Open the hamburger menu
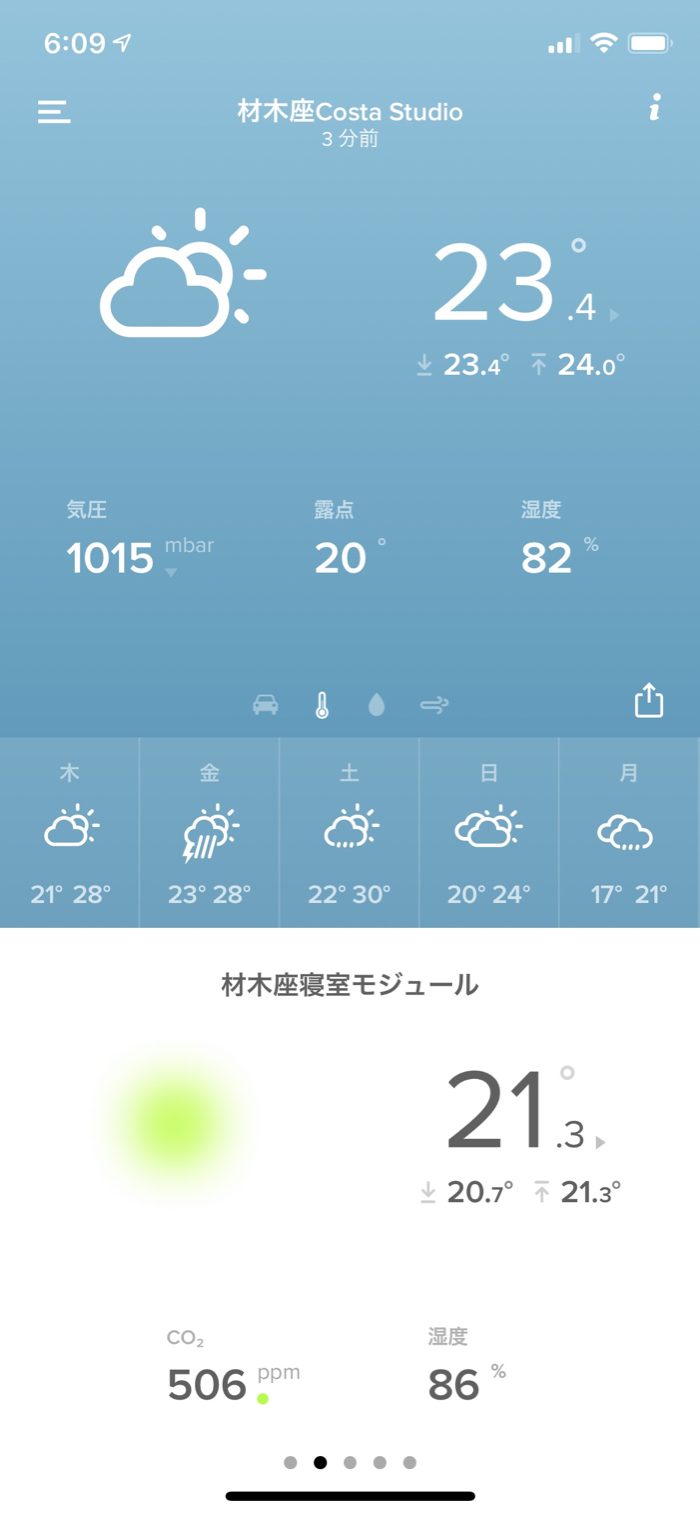Viewport: 700px width, 1516px height. [54, 111]
